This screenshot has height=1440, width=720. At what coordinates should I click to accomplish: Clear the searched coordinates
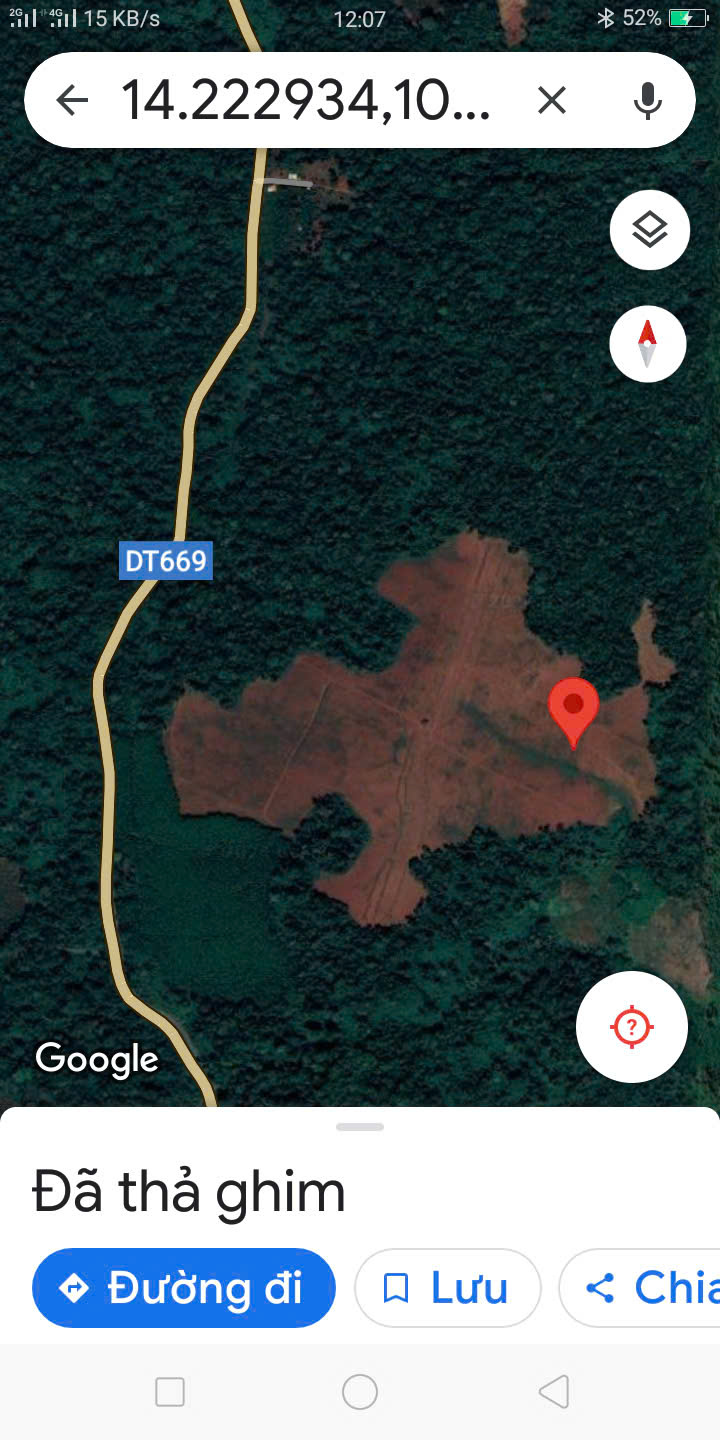(552, 100)
